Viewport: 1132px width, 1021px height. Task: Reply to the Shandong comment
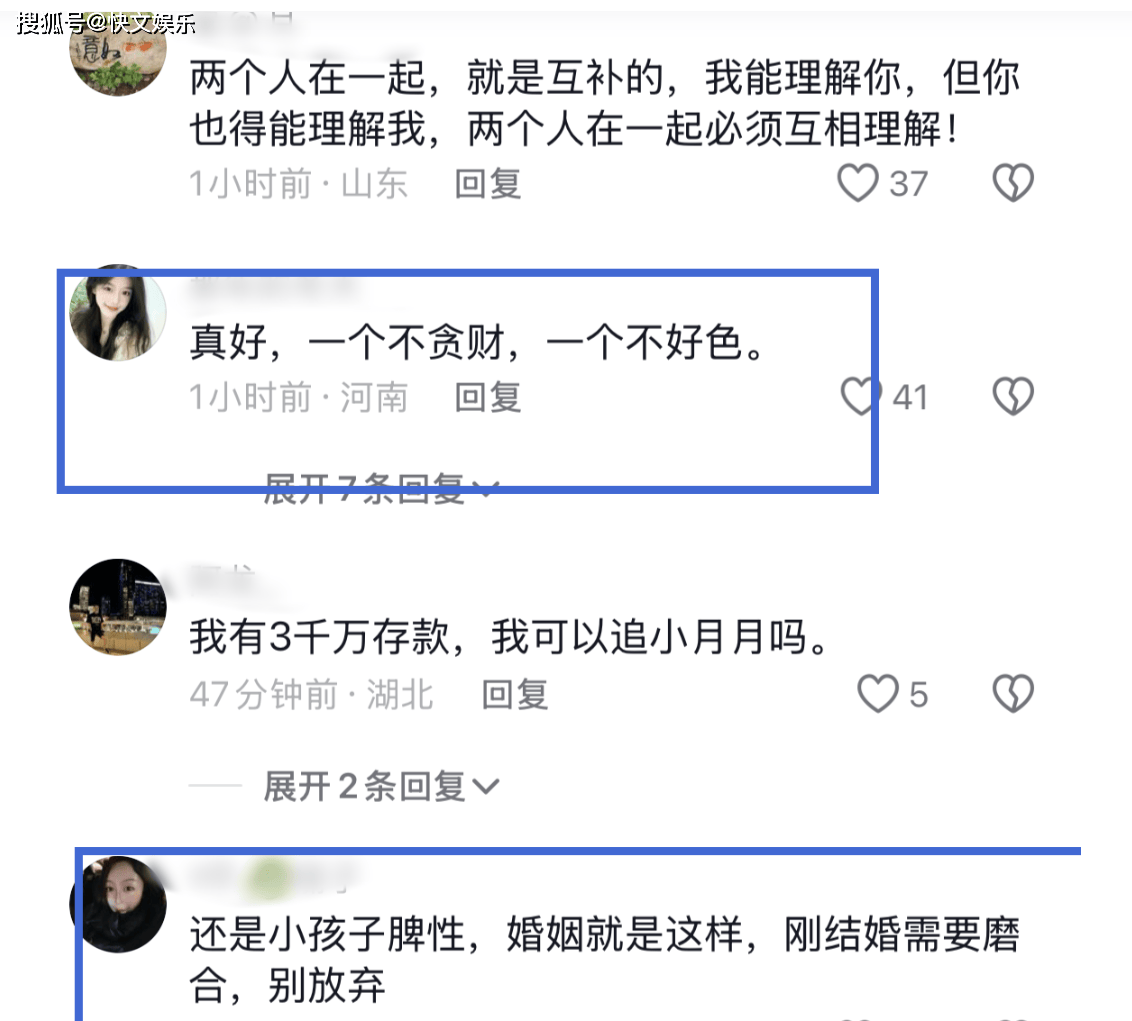(x=488, y=184)
